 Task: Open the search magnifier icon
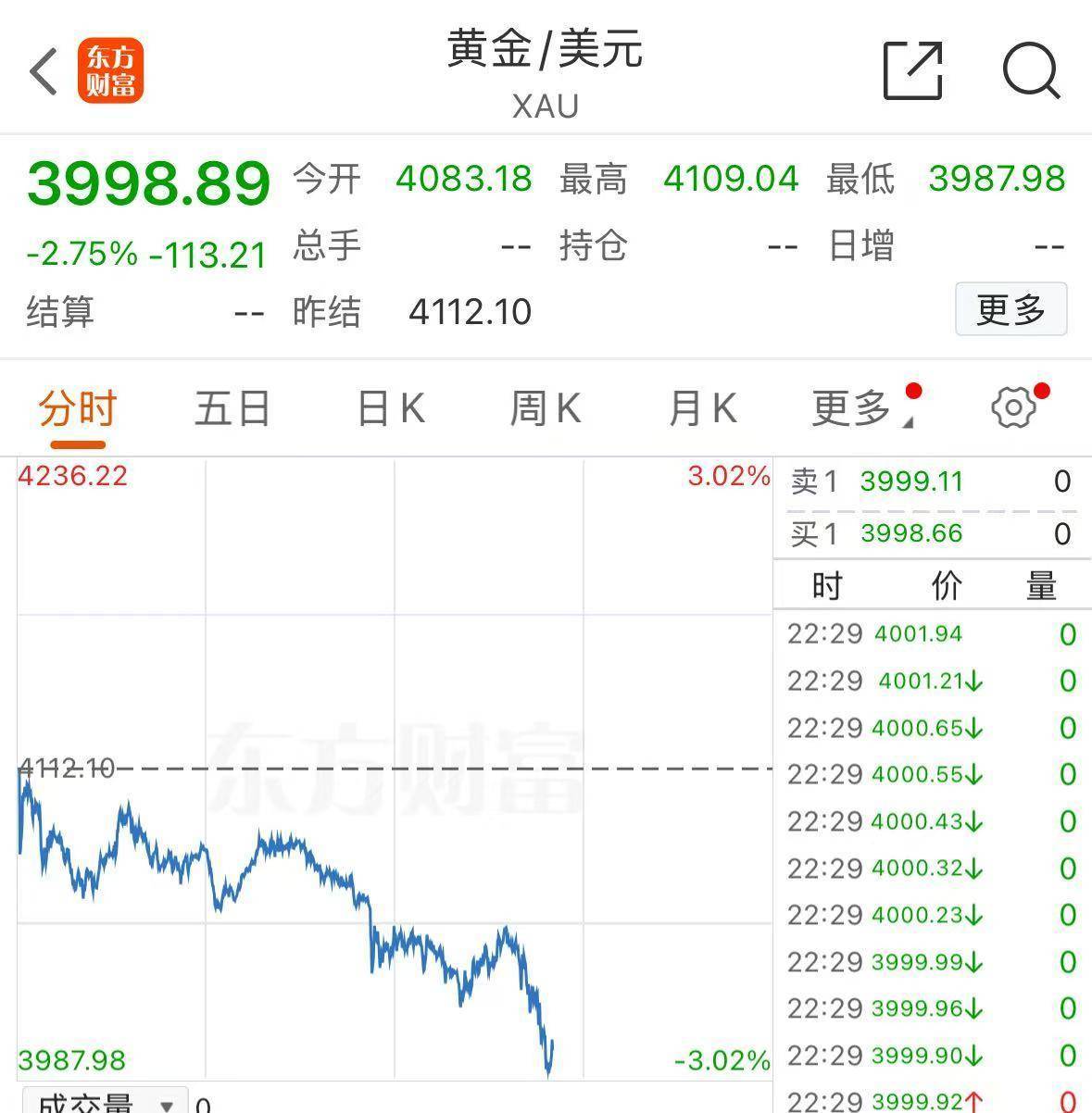click(x=1031, y=70)
